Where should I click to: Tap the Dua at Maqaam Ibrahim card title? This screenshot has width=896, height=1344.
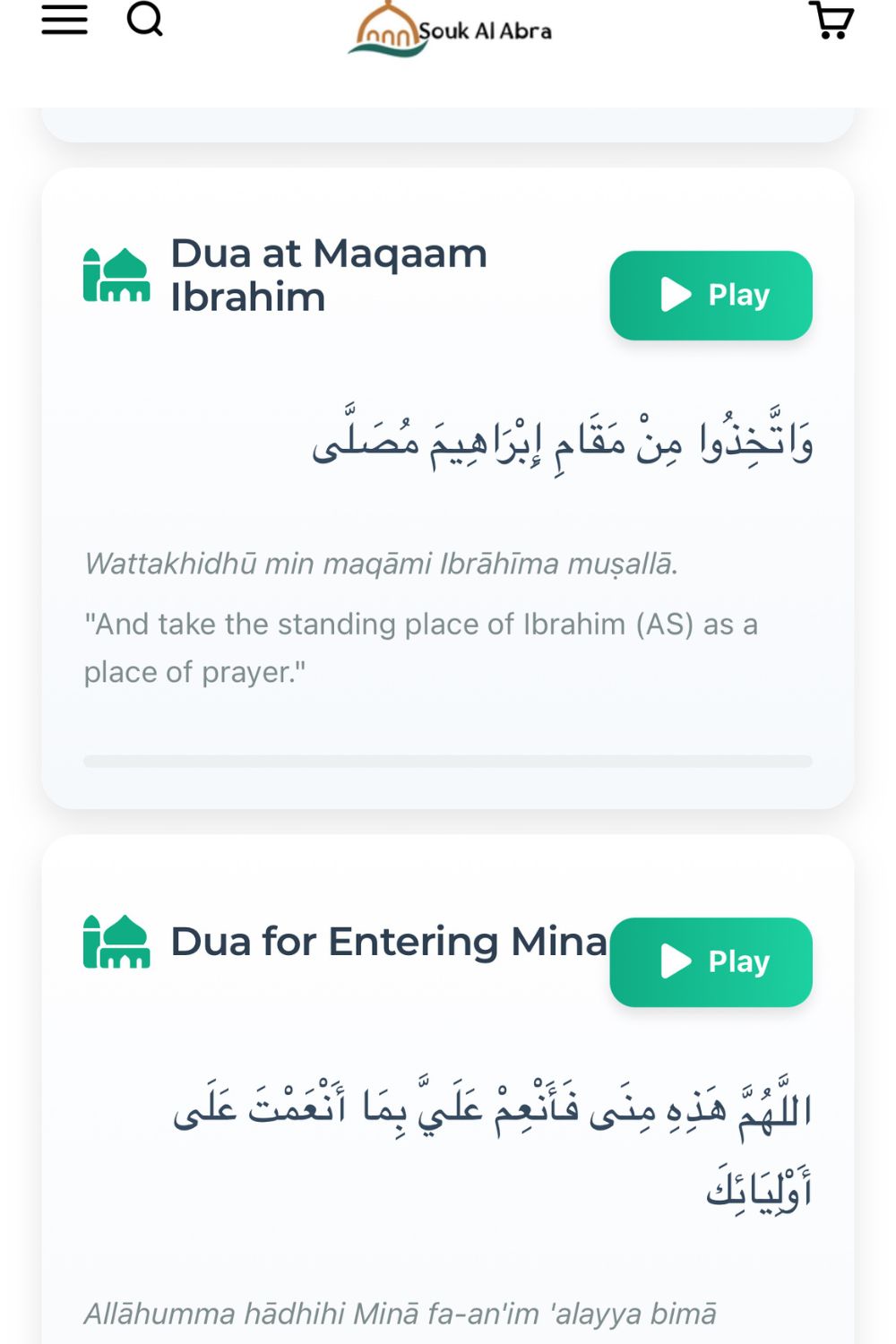click(330, 275)
